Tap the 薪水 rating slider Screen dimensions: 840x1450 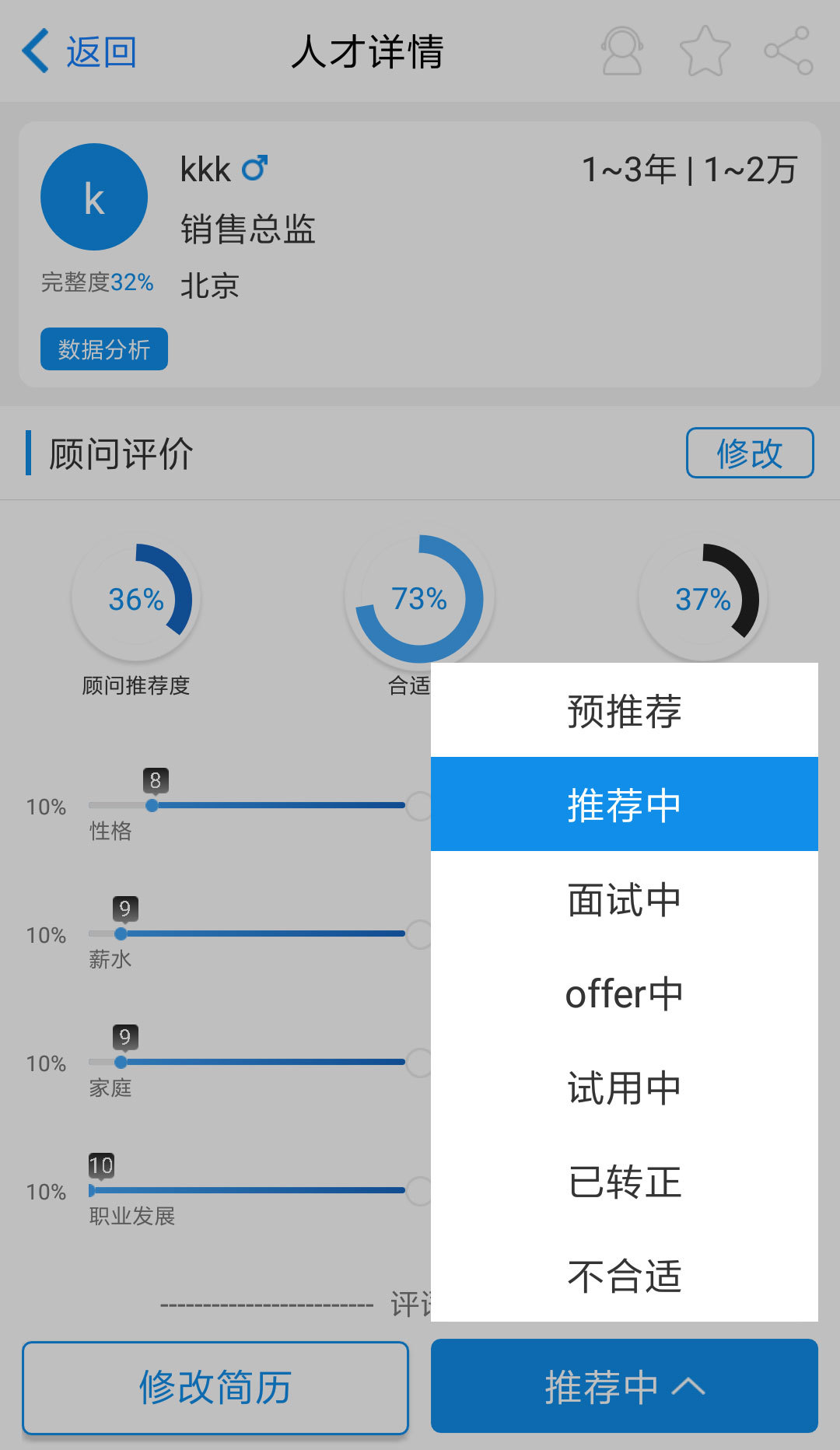(247, 933)
